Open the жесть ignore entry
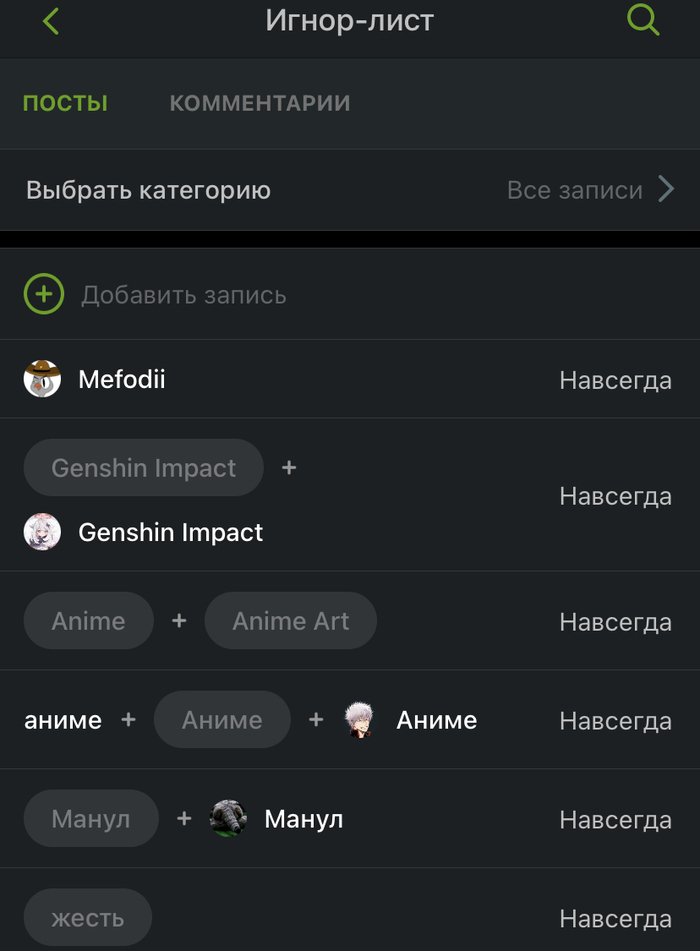 [x=350, y=917]
